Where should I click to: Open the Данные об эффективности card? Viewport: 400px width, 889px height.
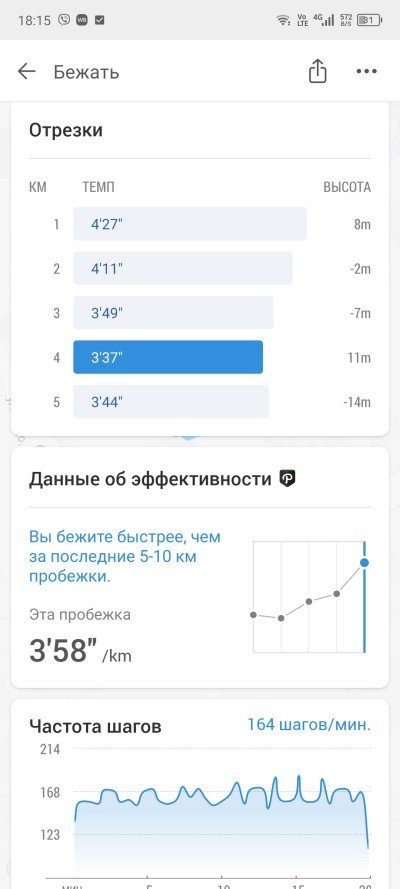(x=200, y=568)
